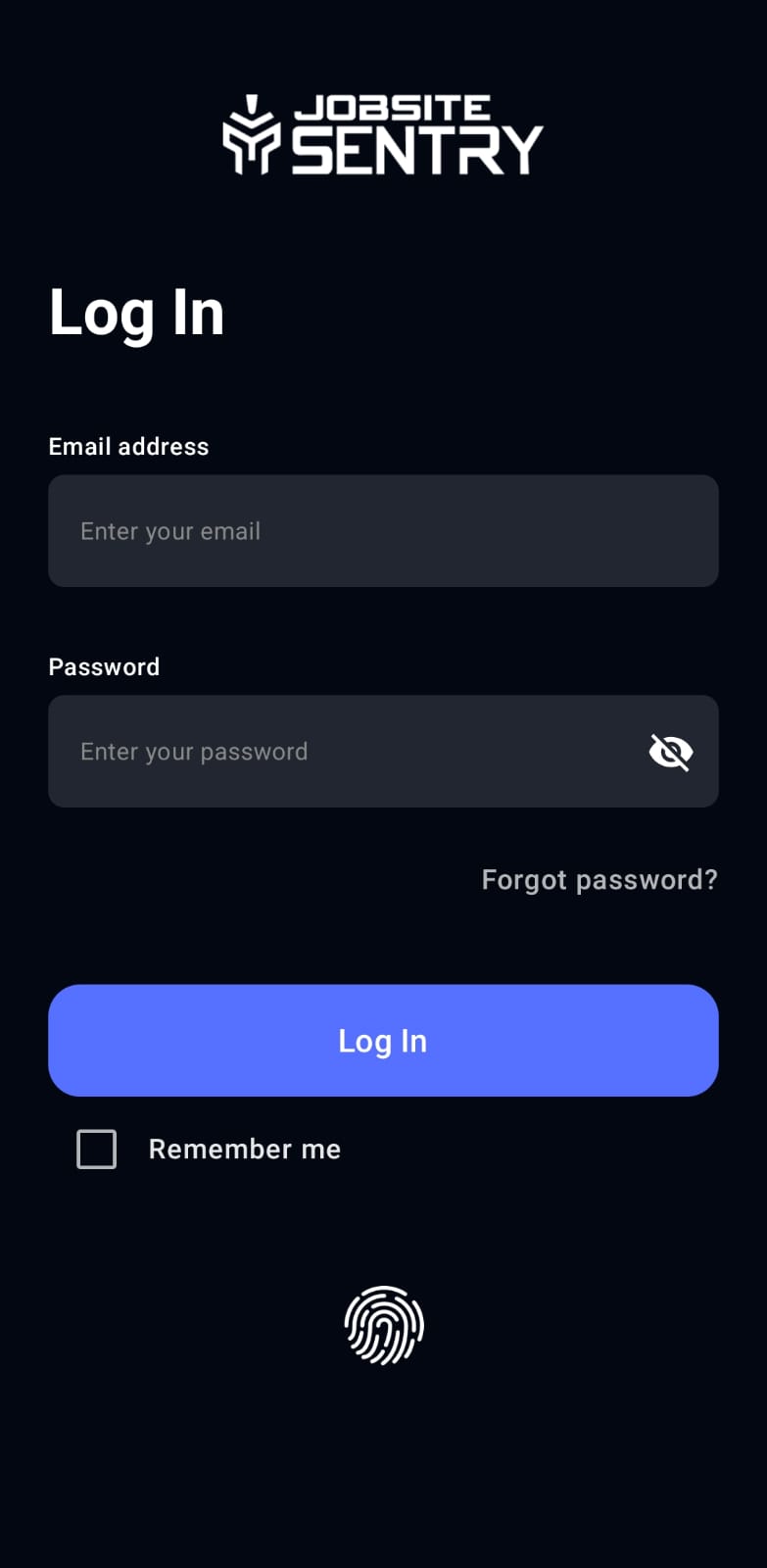Click the Password field label

pos(104,666)
